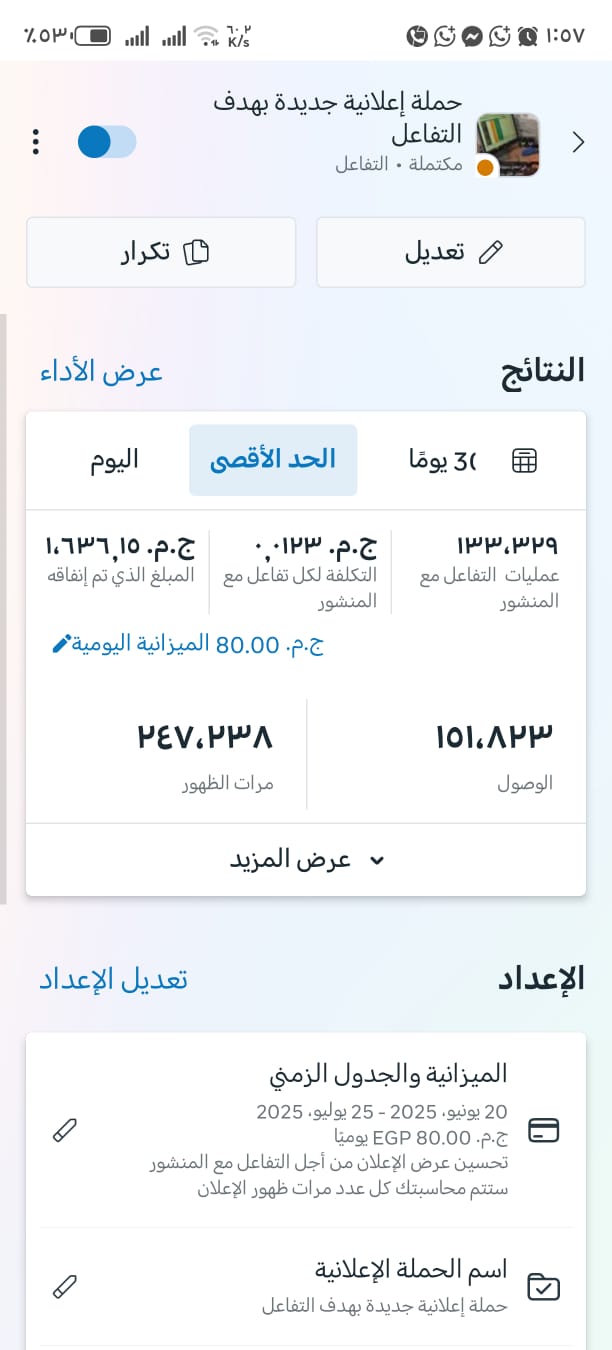Go back using the top arrow
612x1350 pixels.
click(578, 143)
